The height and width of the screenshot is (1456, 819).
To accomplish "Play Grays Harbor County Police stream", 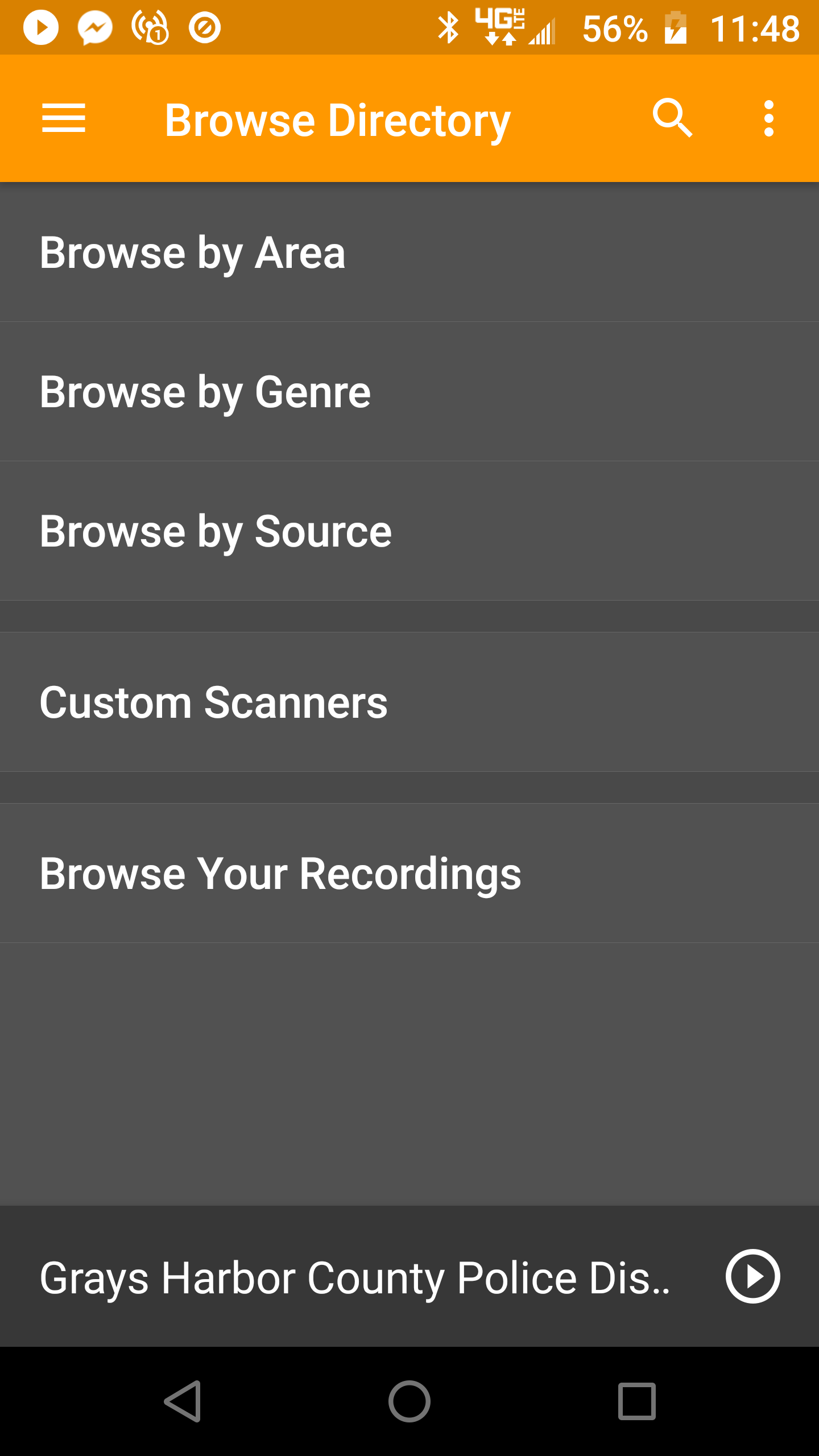I will 752,1276.
